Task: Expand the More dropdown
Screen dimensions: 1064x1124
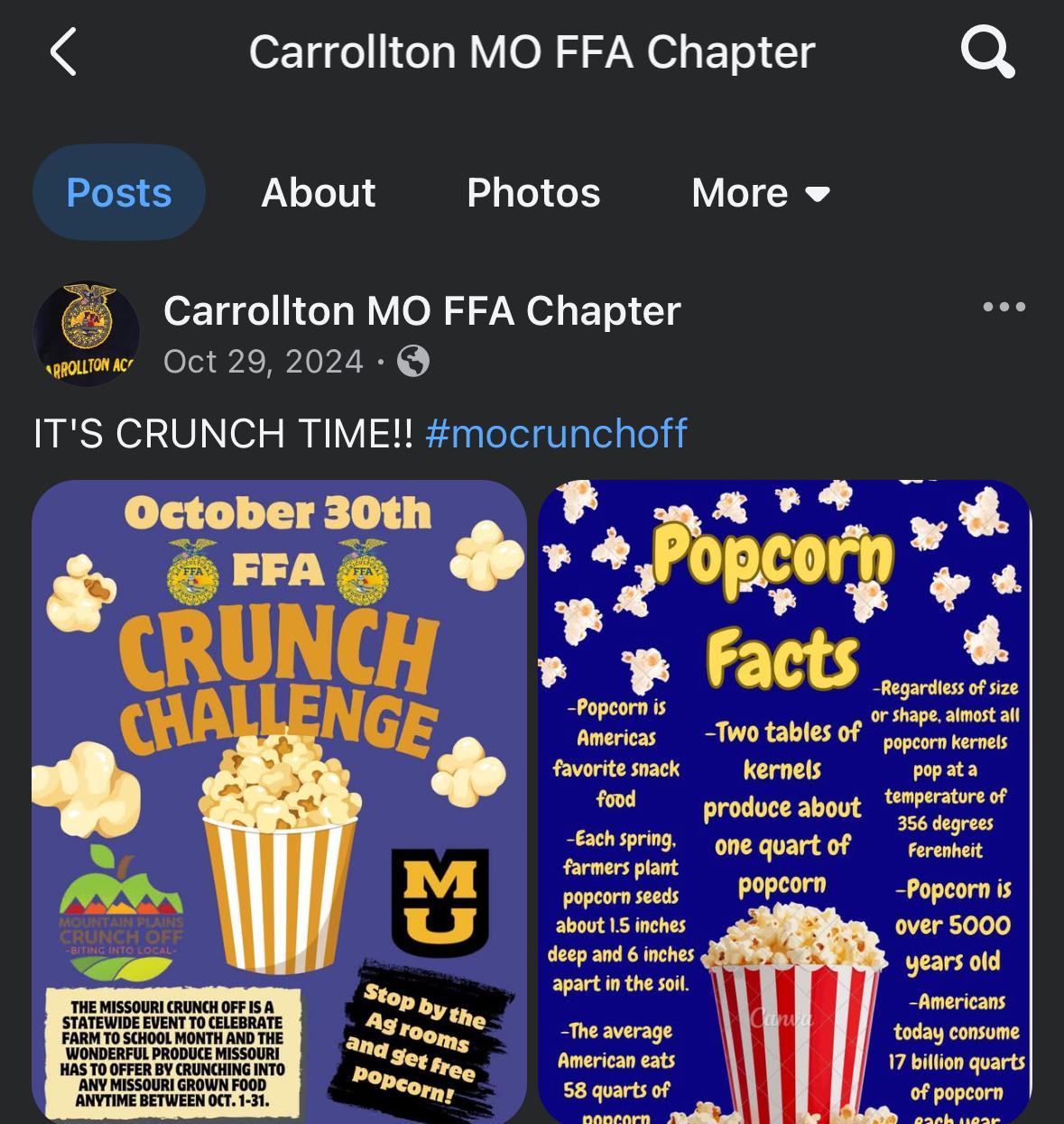Action: point(760,193)
